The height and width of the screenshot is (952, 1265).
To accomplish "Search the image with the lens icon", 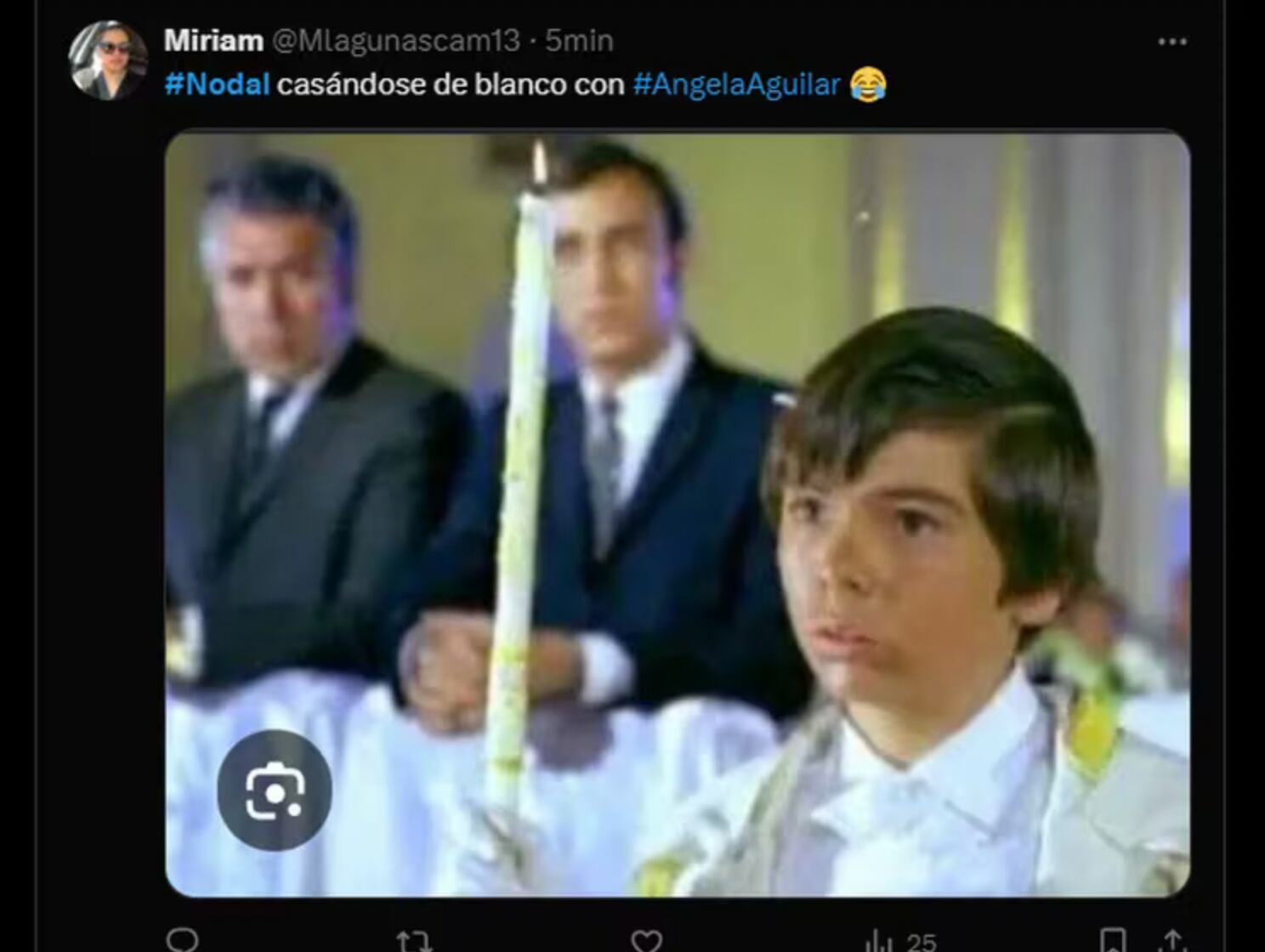I will click(x=274, y=790).
